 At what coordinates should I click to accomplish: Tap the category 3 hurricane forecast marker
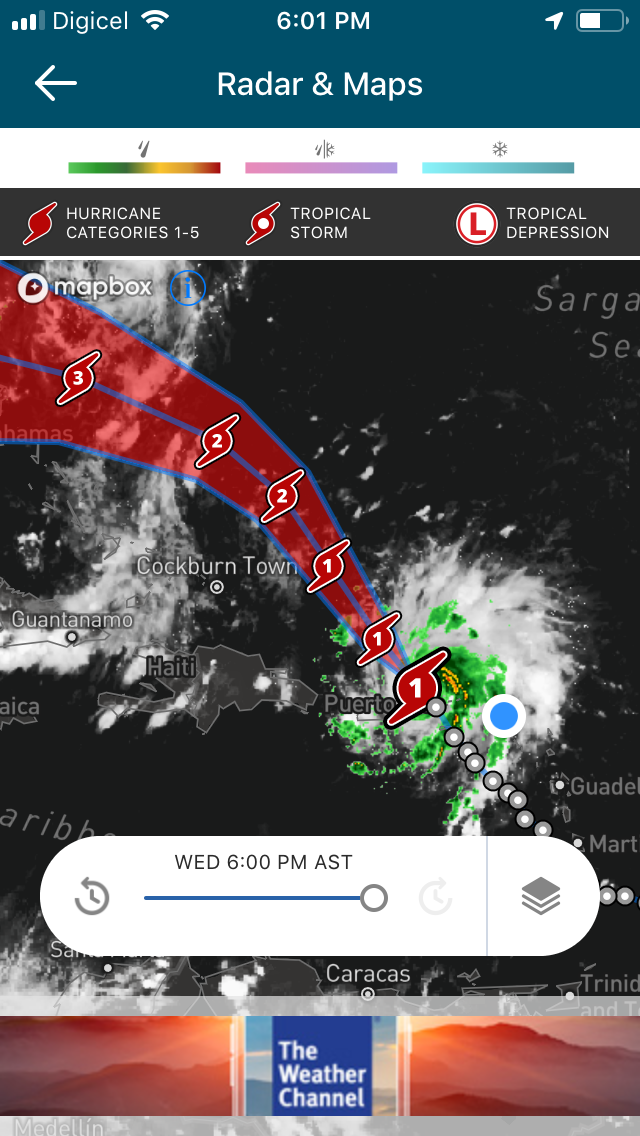click(x=78, y=377)
